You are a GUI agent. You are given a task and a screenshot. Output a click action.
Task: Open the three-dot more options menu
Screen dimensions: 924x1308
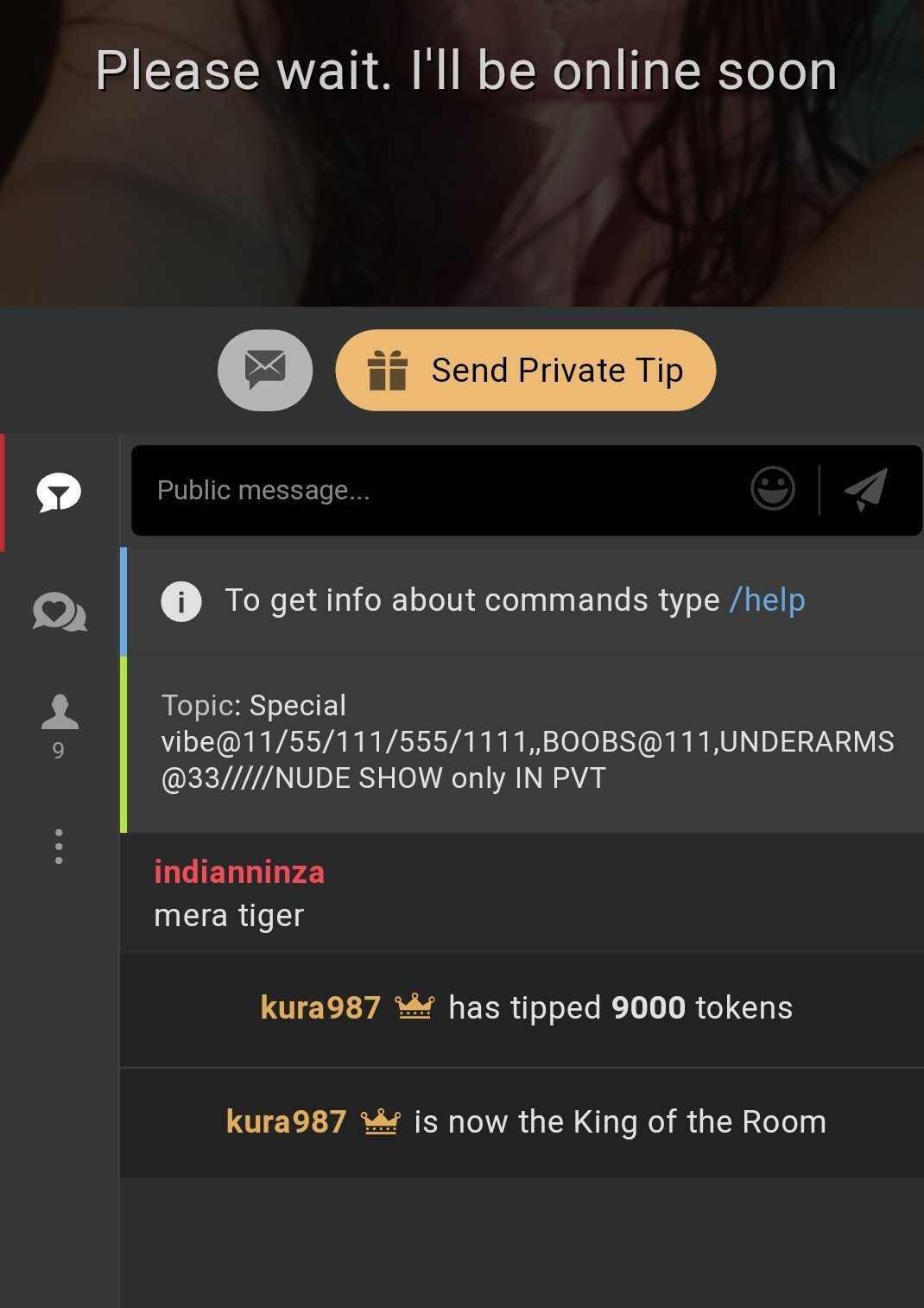point(59,847)
